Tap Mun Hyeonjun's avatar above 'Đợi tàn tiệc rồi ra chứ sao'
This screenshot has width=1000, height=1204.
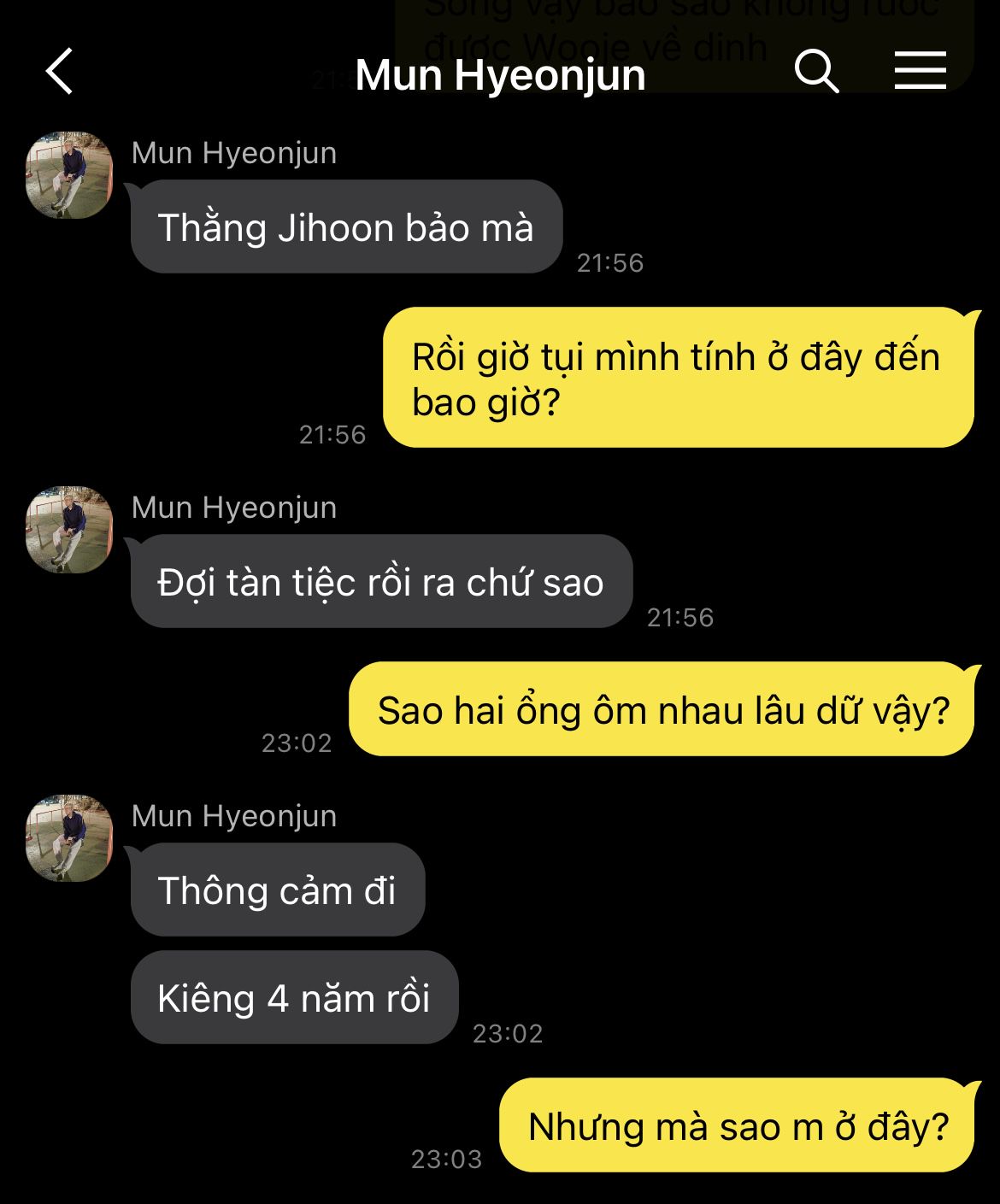(x=69, y=530)
